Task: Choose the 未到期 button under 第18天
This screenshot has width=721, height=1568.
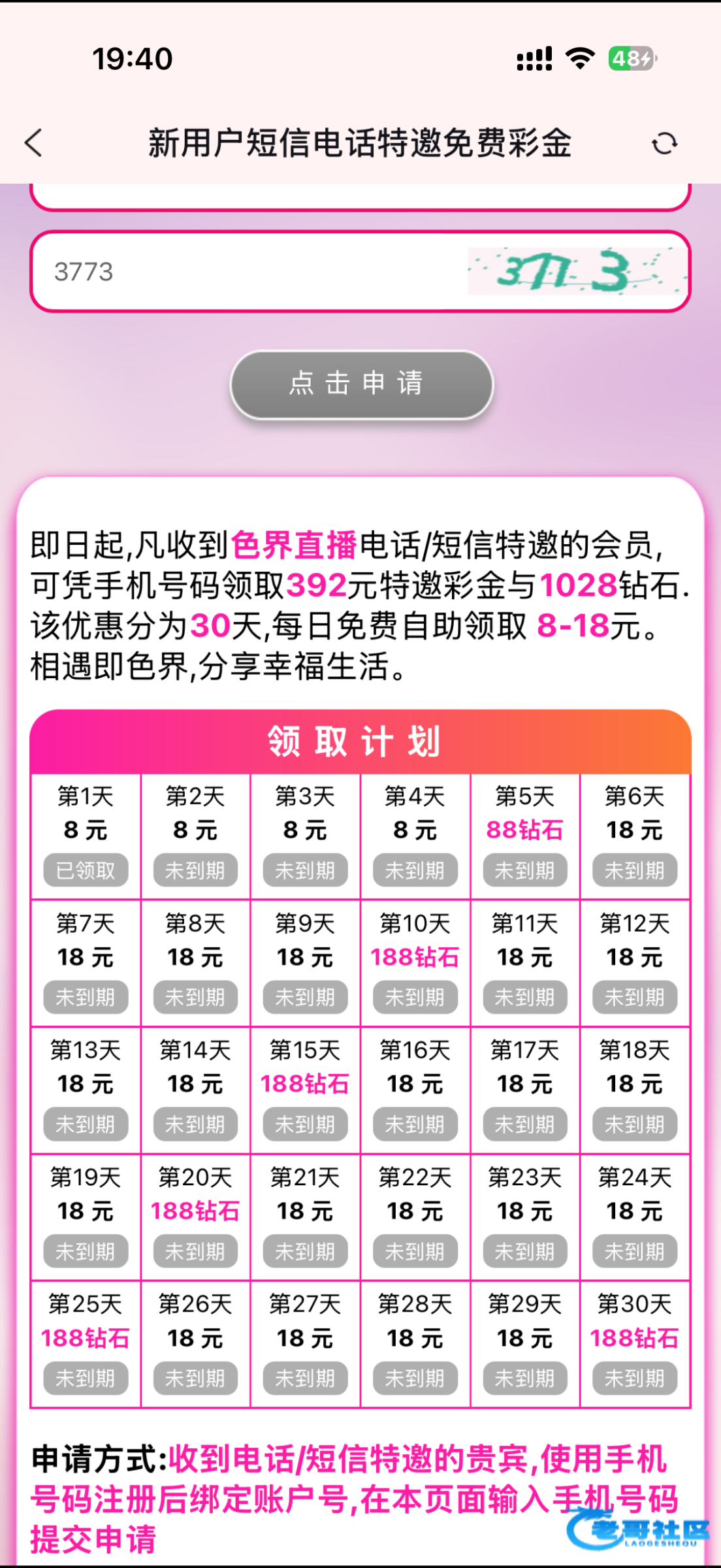Action: click(634, 1124)
